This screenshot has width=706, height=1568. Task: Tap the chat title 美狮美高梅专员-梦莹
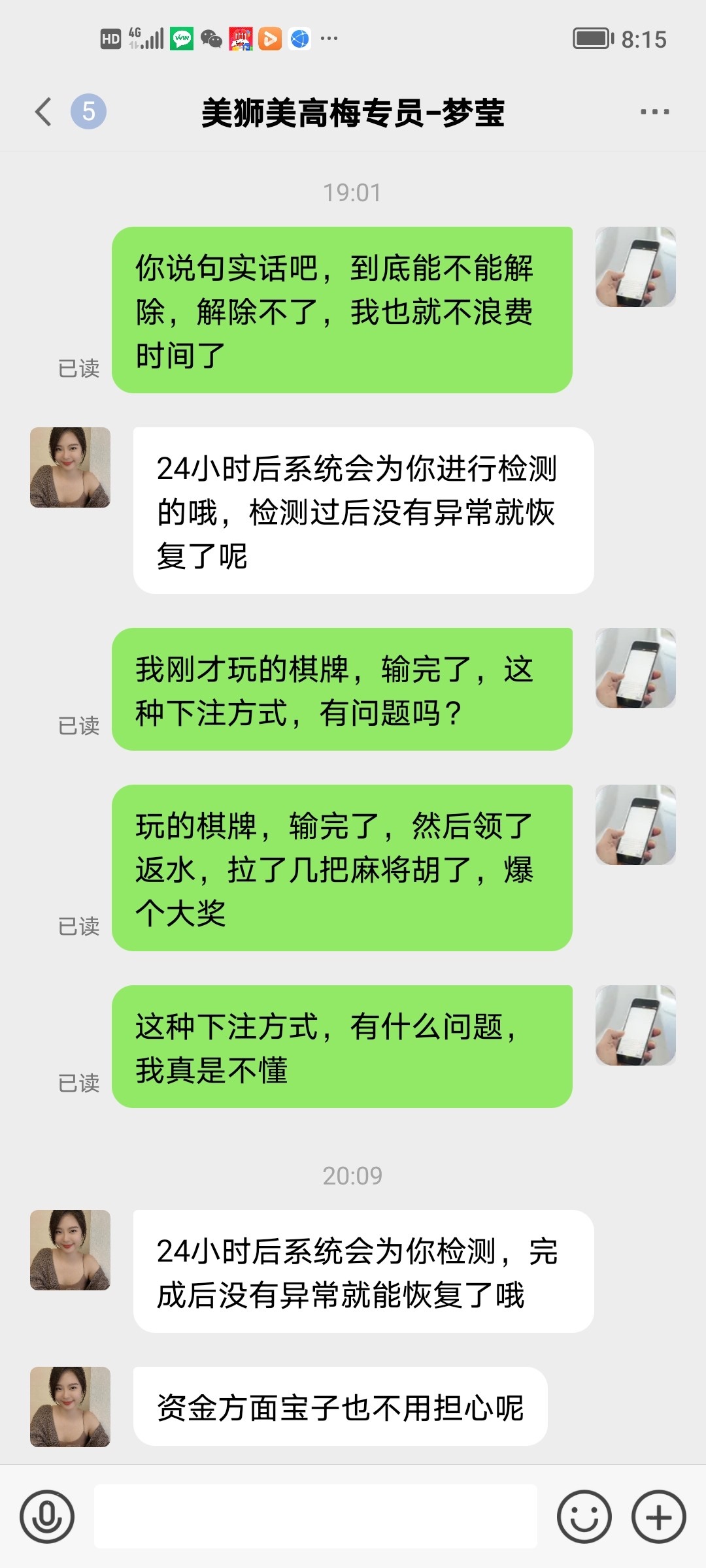(353, 111)
